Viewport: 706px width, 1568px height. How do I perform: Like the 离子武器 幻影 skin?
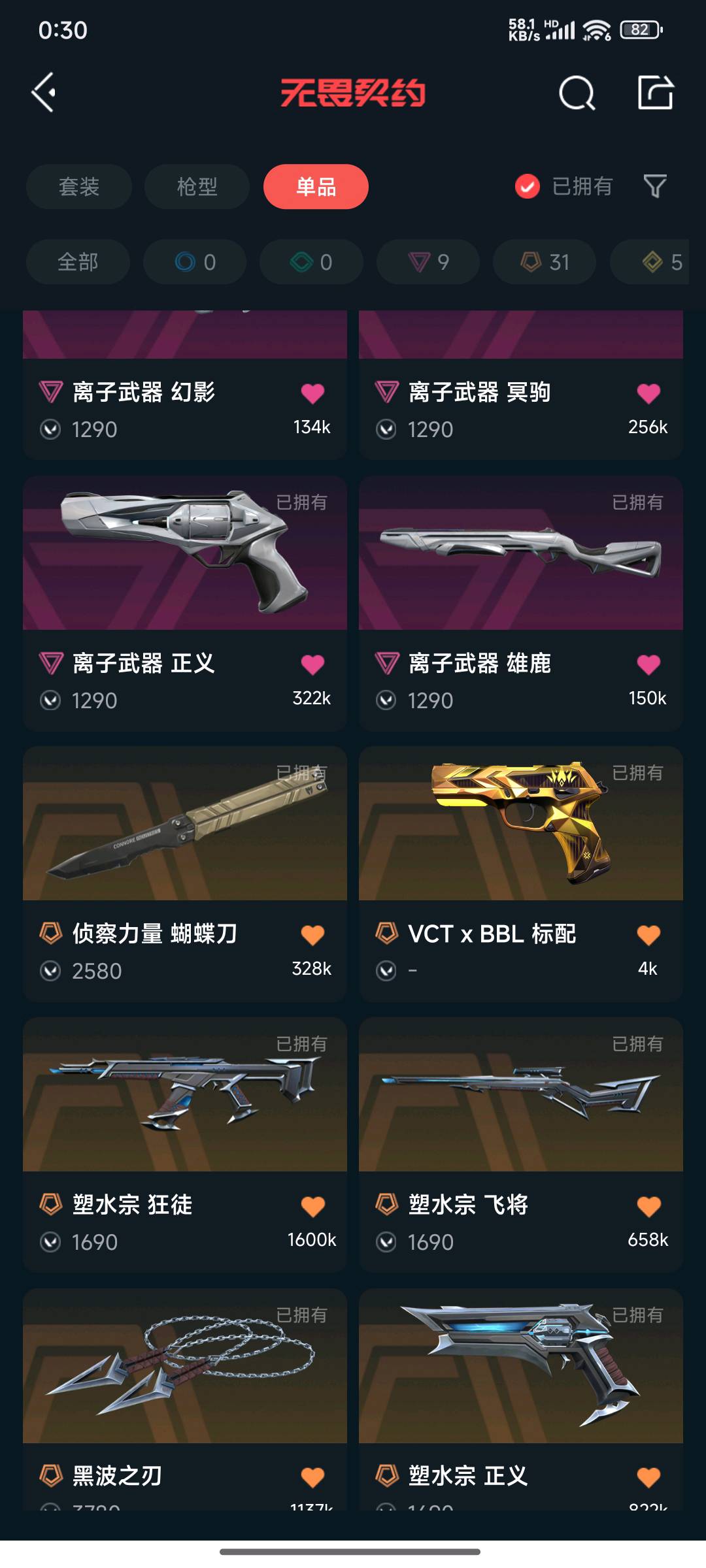point(312,393)
